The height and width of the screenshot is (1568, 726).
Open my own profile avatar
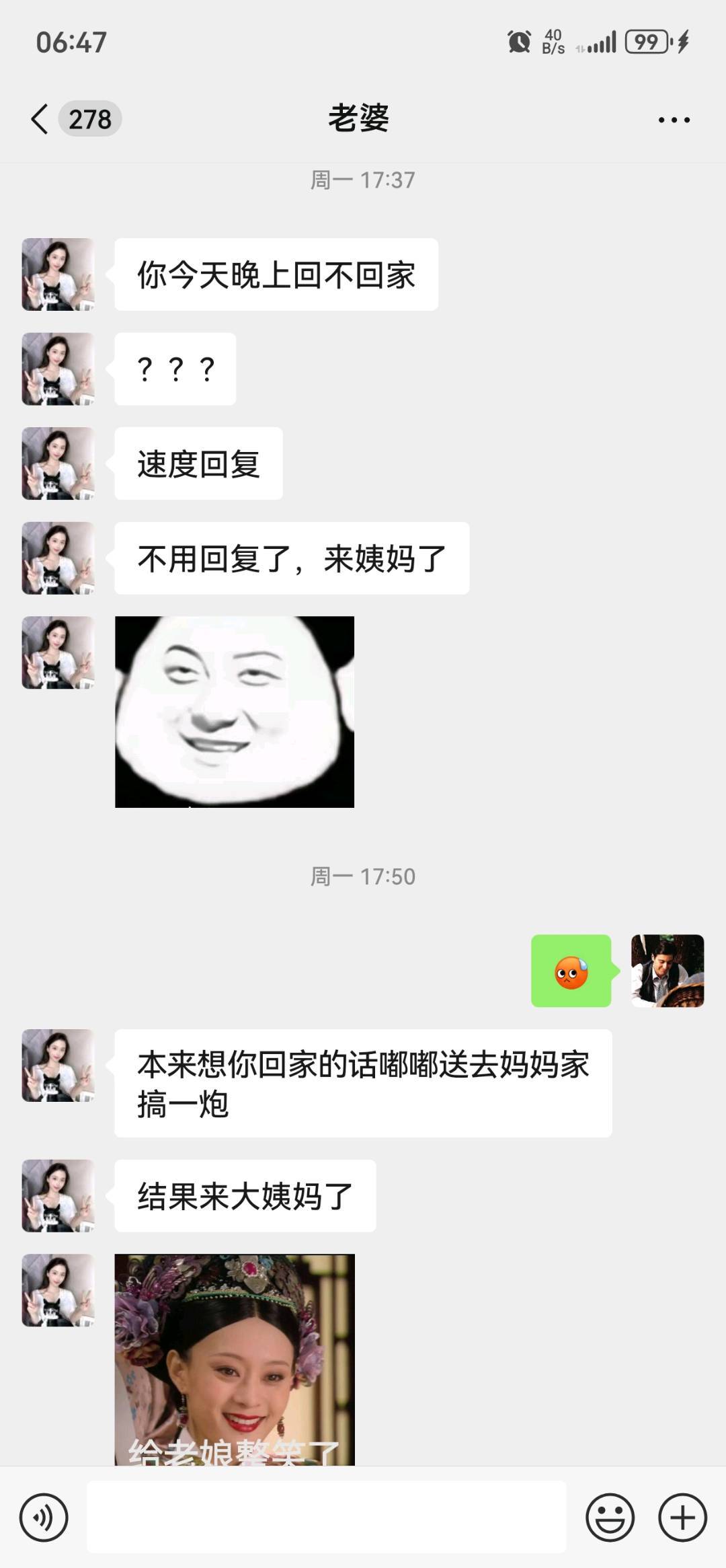(667, 971)
